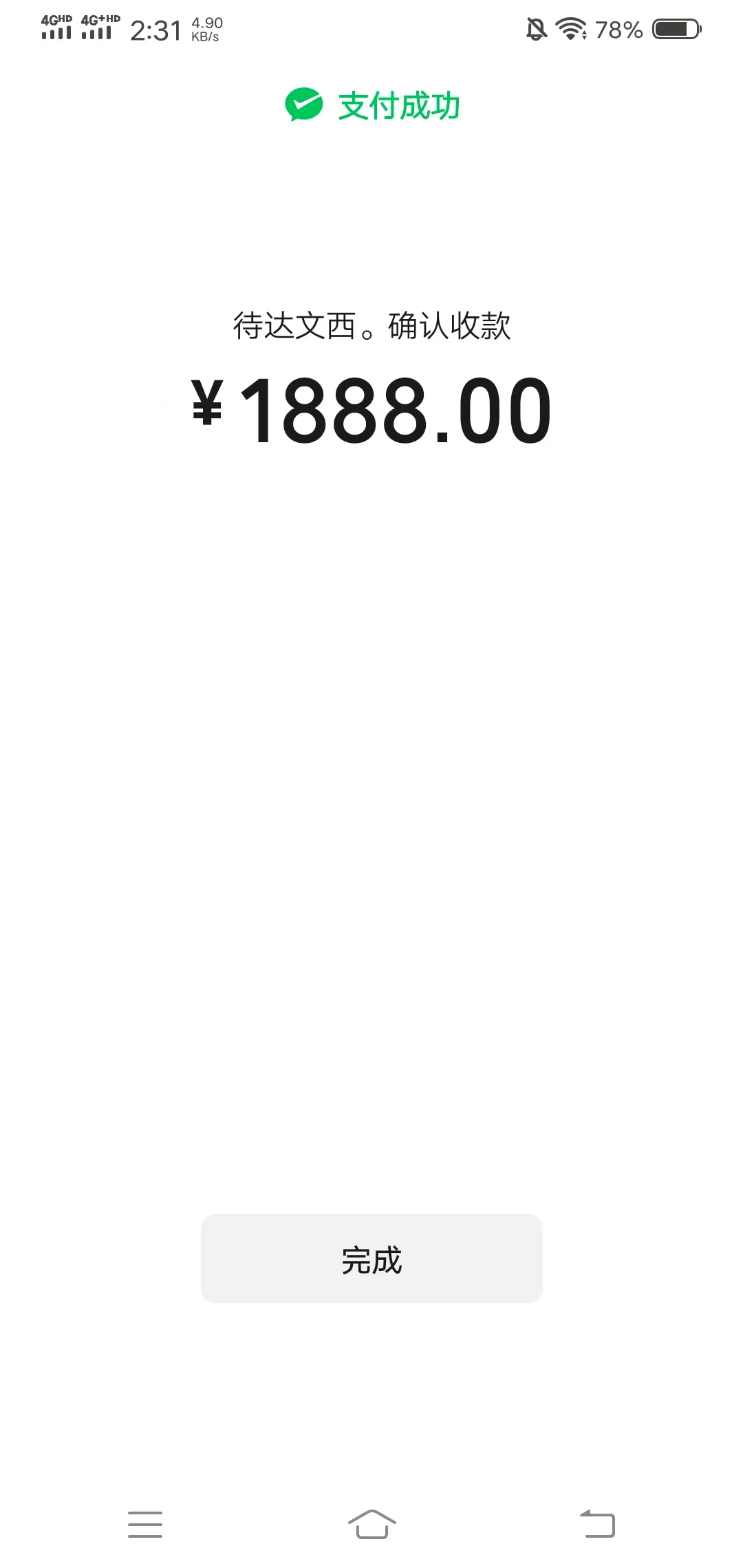Image resolution: width=743 pixels, height=1568 pixels.
Task: Tap the 完成 button
Action: pyautogui.click(x=371, y=1259)
